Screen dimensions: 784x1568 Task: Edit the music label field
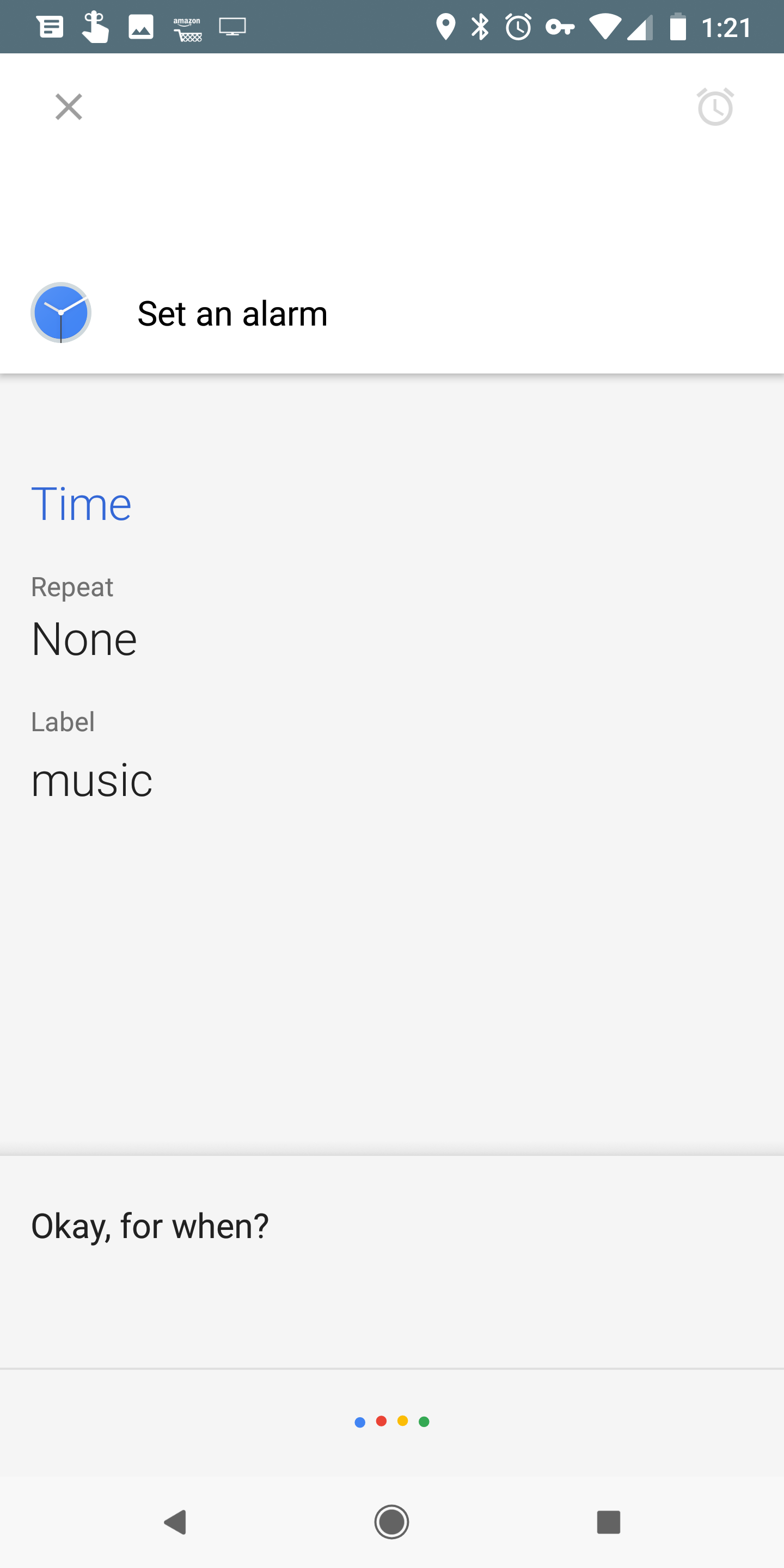point(91,780)
